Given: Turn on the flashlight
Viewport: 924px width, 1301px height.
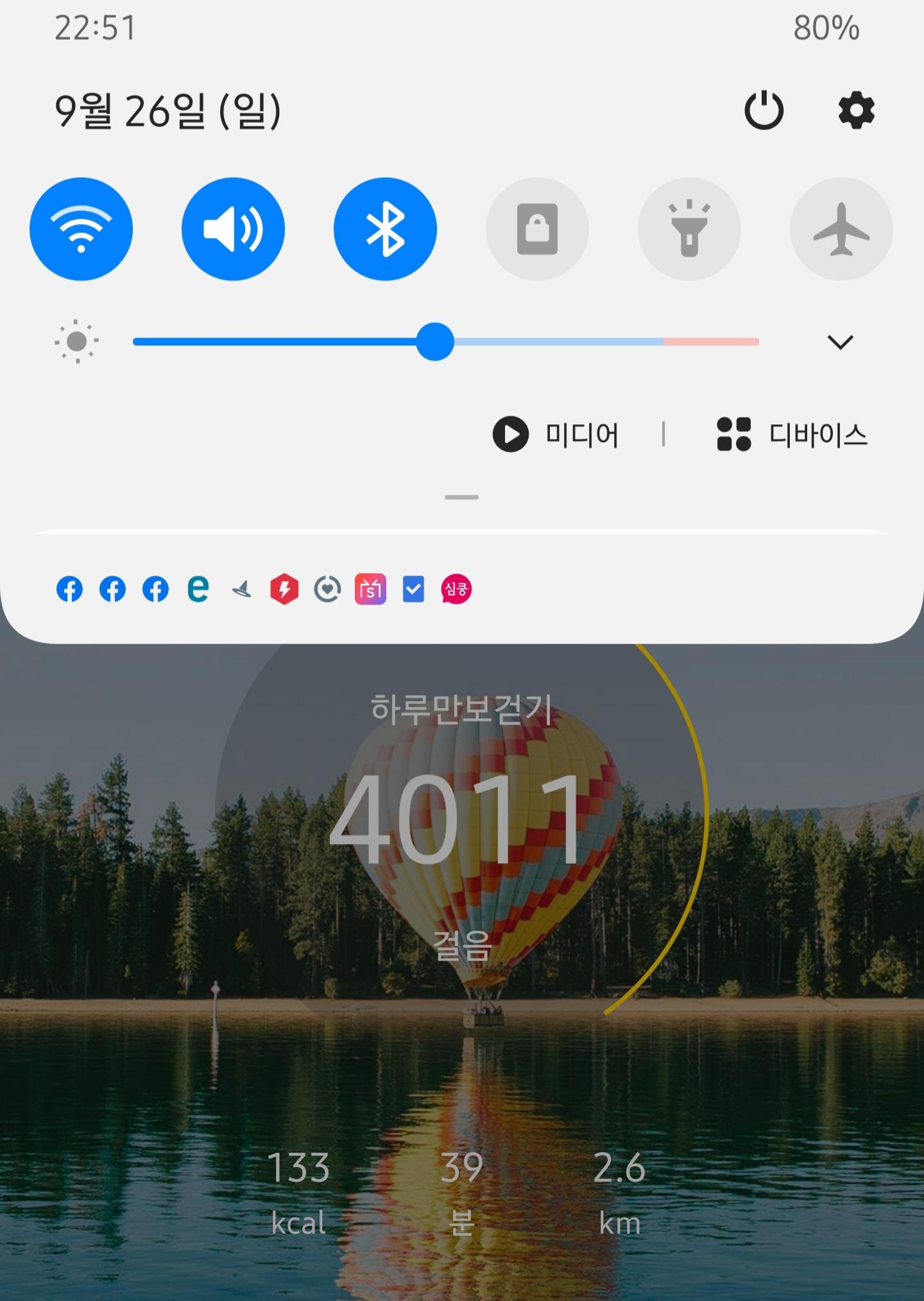Looking at the screenshot, I should (689, 229).
